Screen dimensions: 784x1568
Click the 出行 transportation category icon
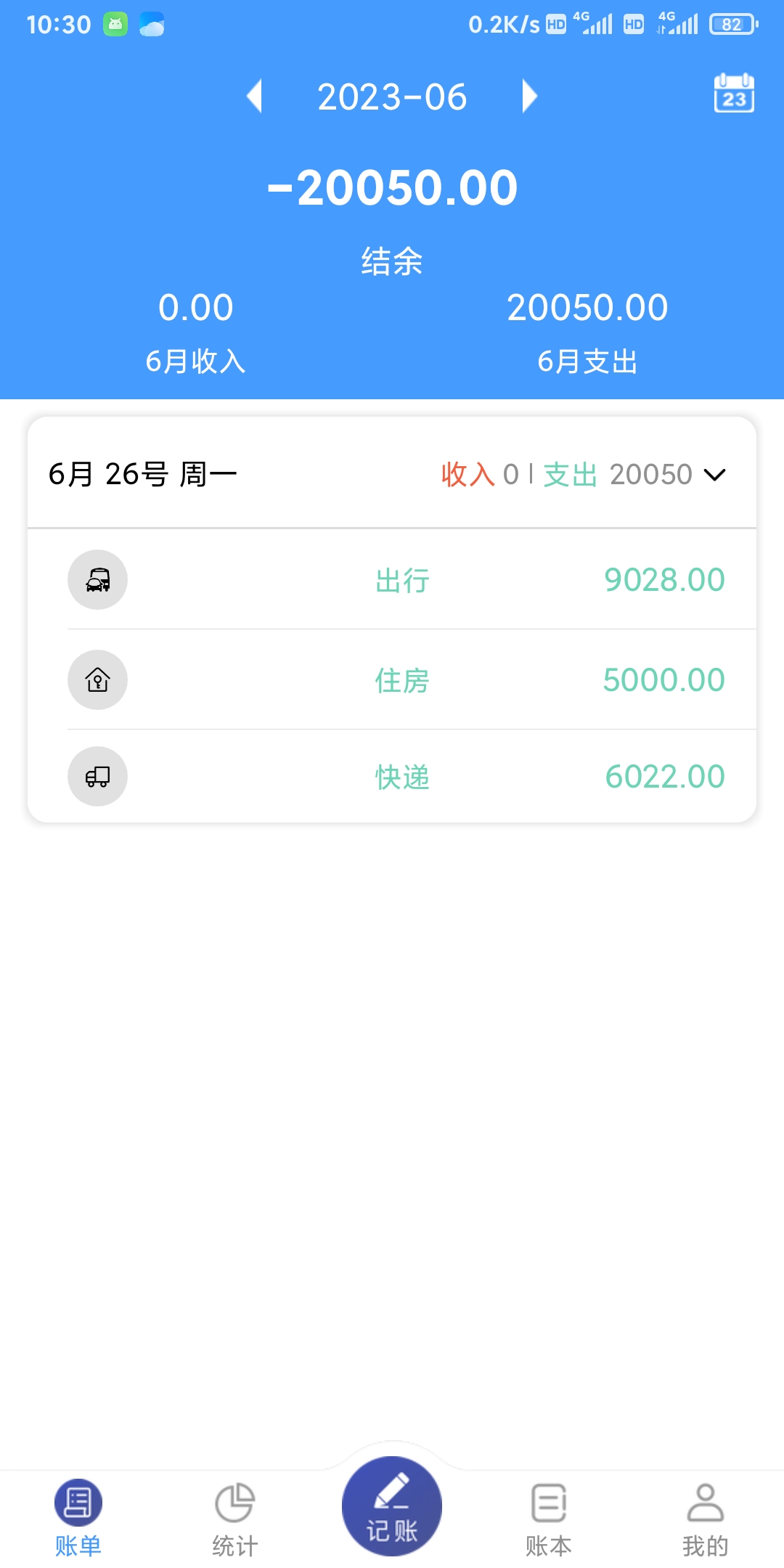97,579
